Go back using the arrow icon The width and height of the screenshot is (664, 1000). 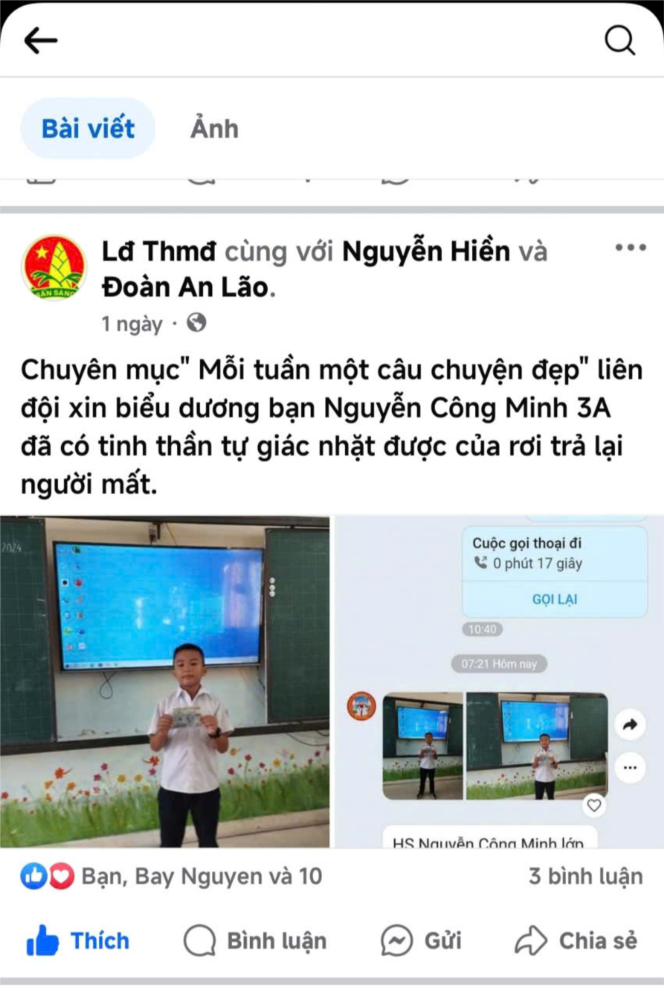[x=41, y=40]
